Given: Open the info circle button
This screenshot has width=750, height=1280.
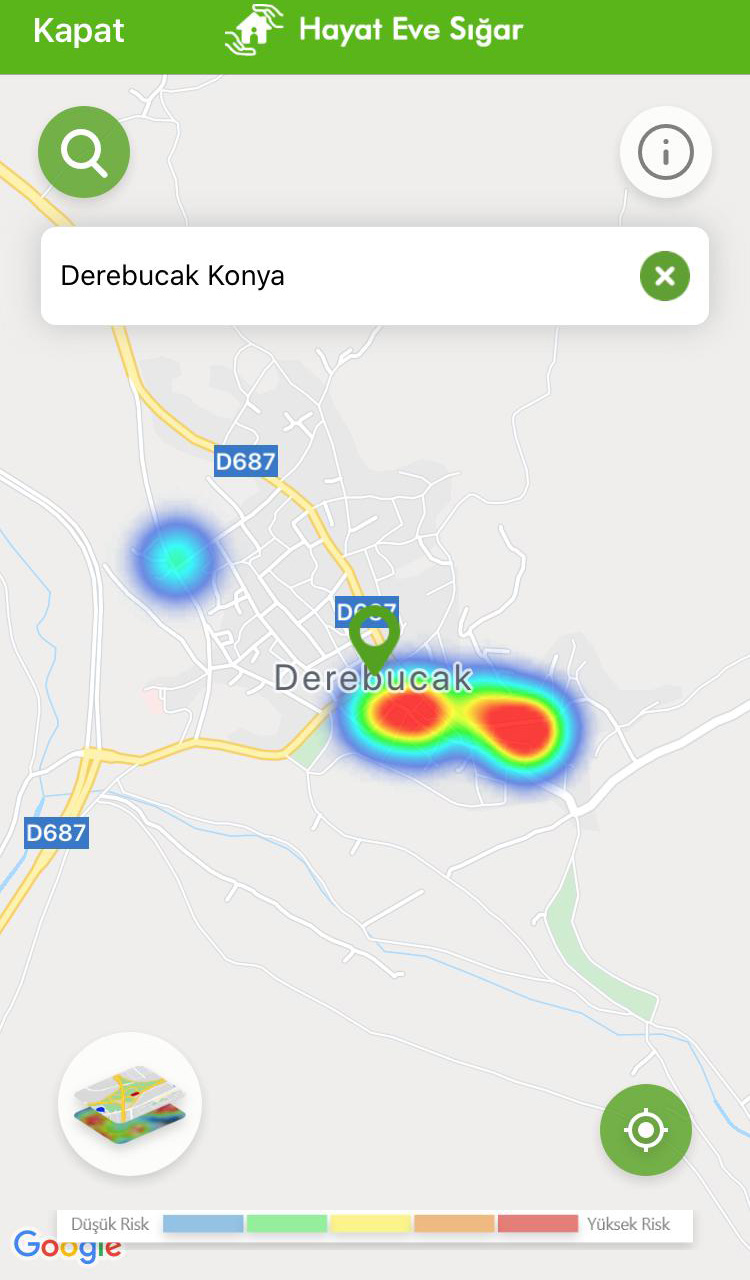Looking at the screenshot, I should (x=665, y=152).
